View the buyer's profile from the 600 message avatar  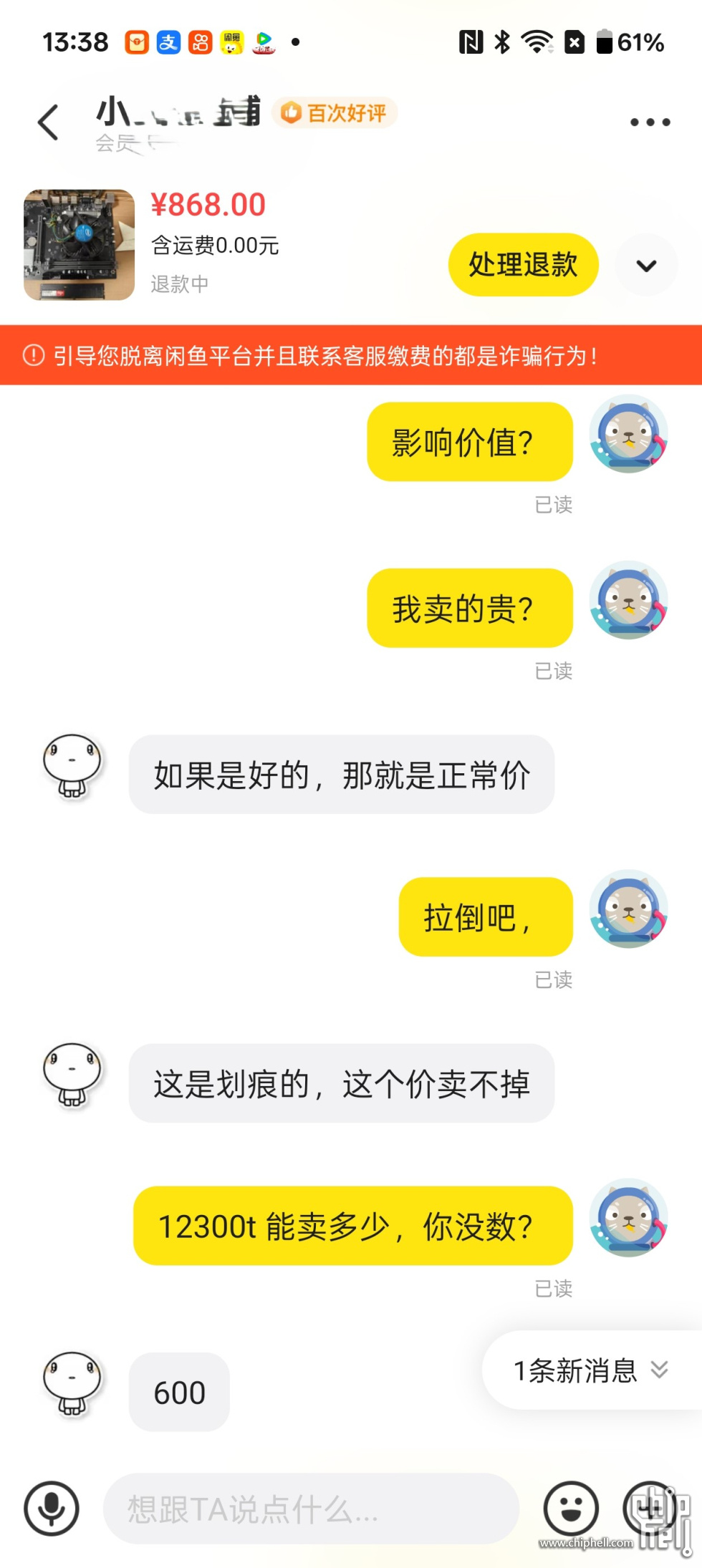[x=72, y=1385]
